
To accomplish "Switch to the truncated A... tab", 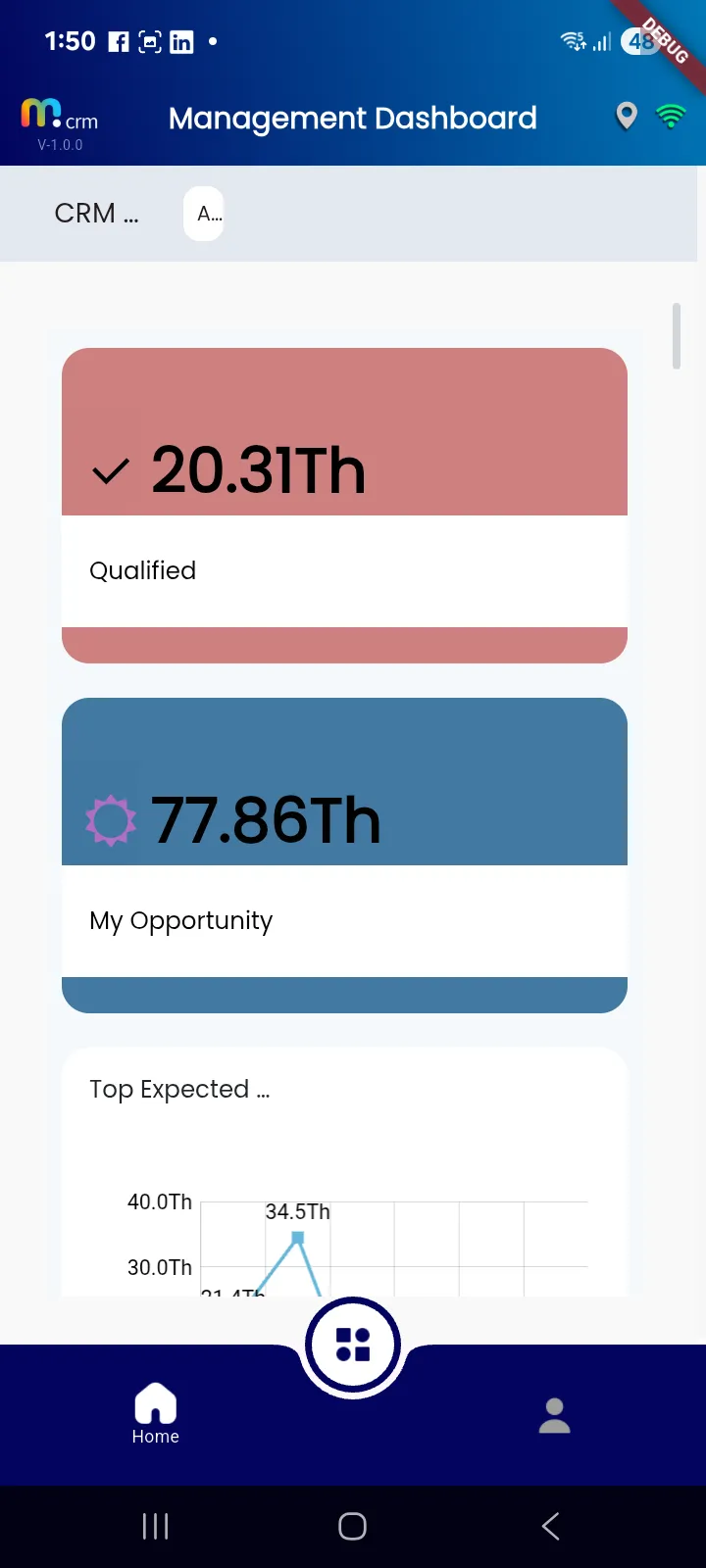I will pyautogui.click(x=204, y=214).
